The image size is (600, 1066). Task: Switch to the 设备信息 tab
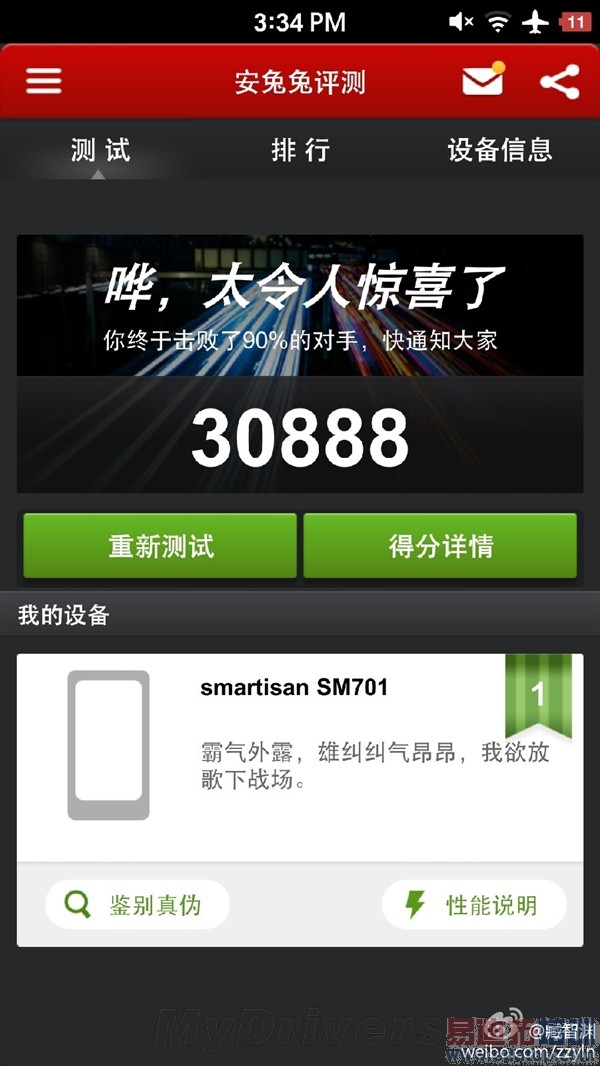[499, 150]
